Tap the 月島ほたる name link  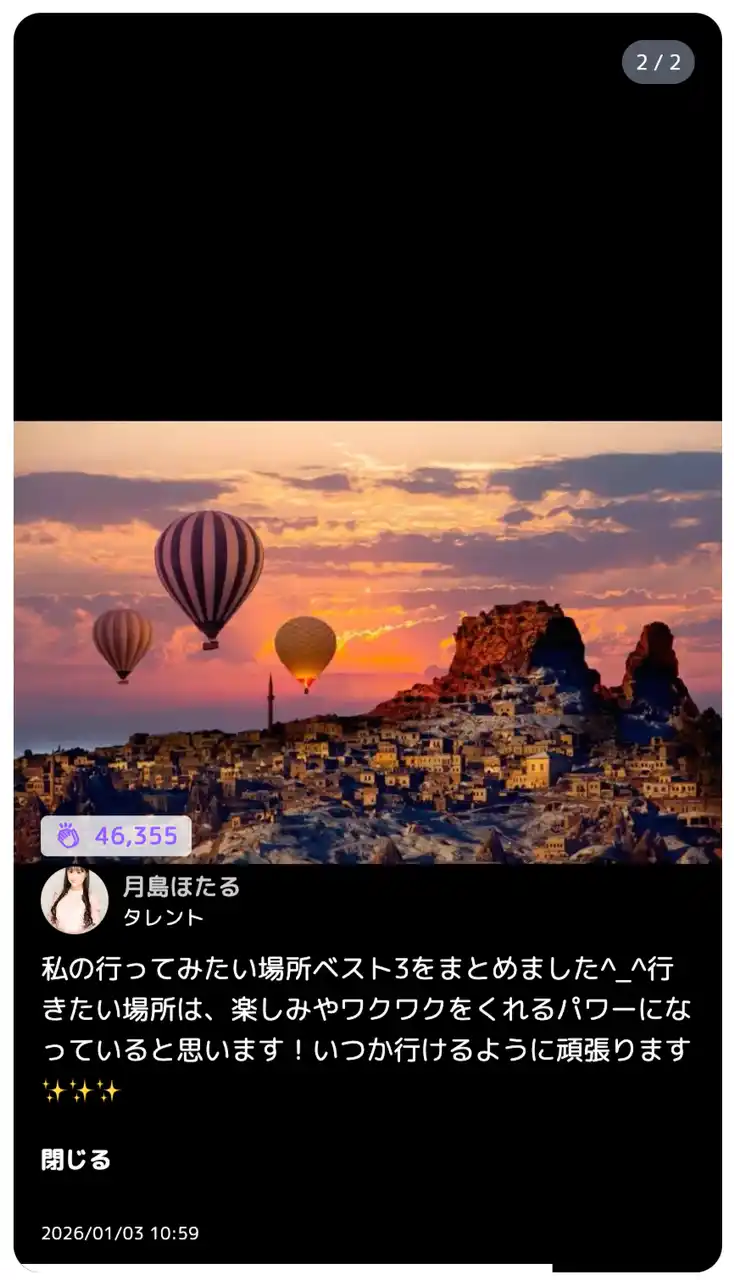pos(181,887)
